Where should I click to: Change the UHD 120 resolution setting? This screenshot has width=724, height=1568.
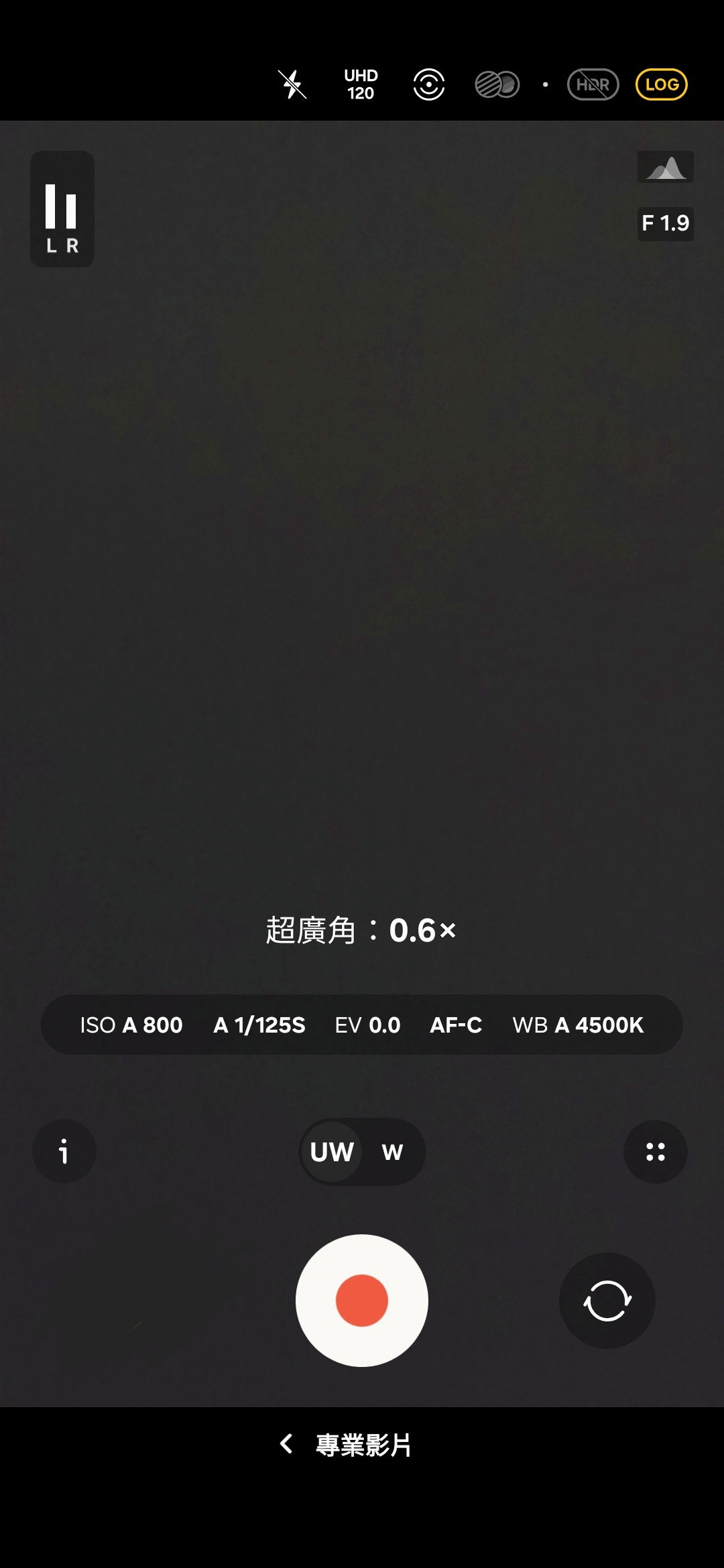[x=361, y=84]
